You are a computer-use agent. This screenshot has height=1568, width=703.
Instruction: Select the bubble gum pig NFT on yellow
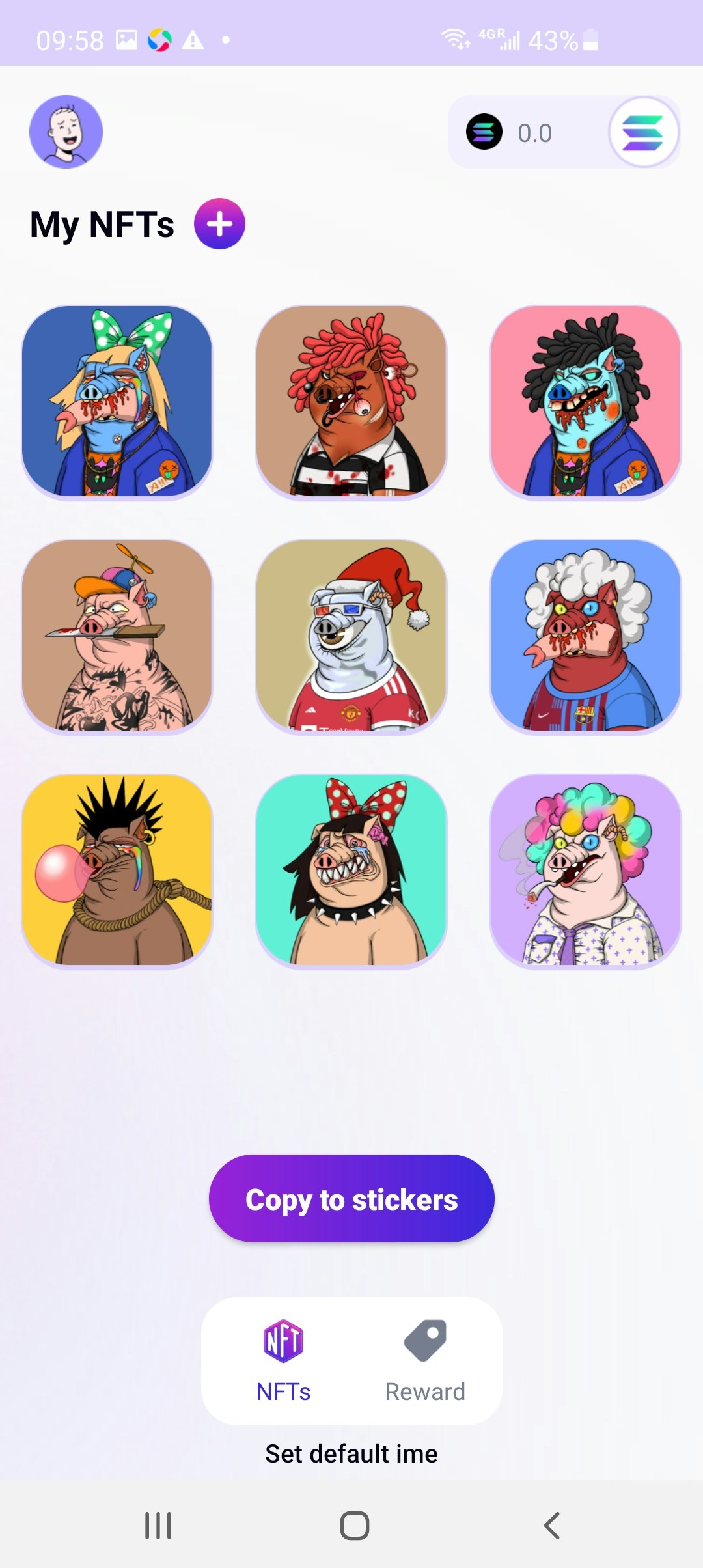(x=117, y=870)
